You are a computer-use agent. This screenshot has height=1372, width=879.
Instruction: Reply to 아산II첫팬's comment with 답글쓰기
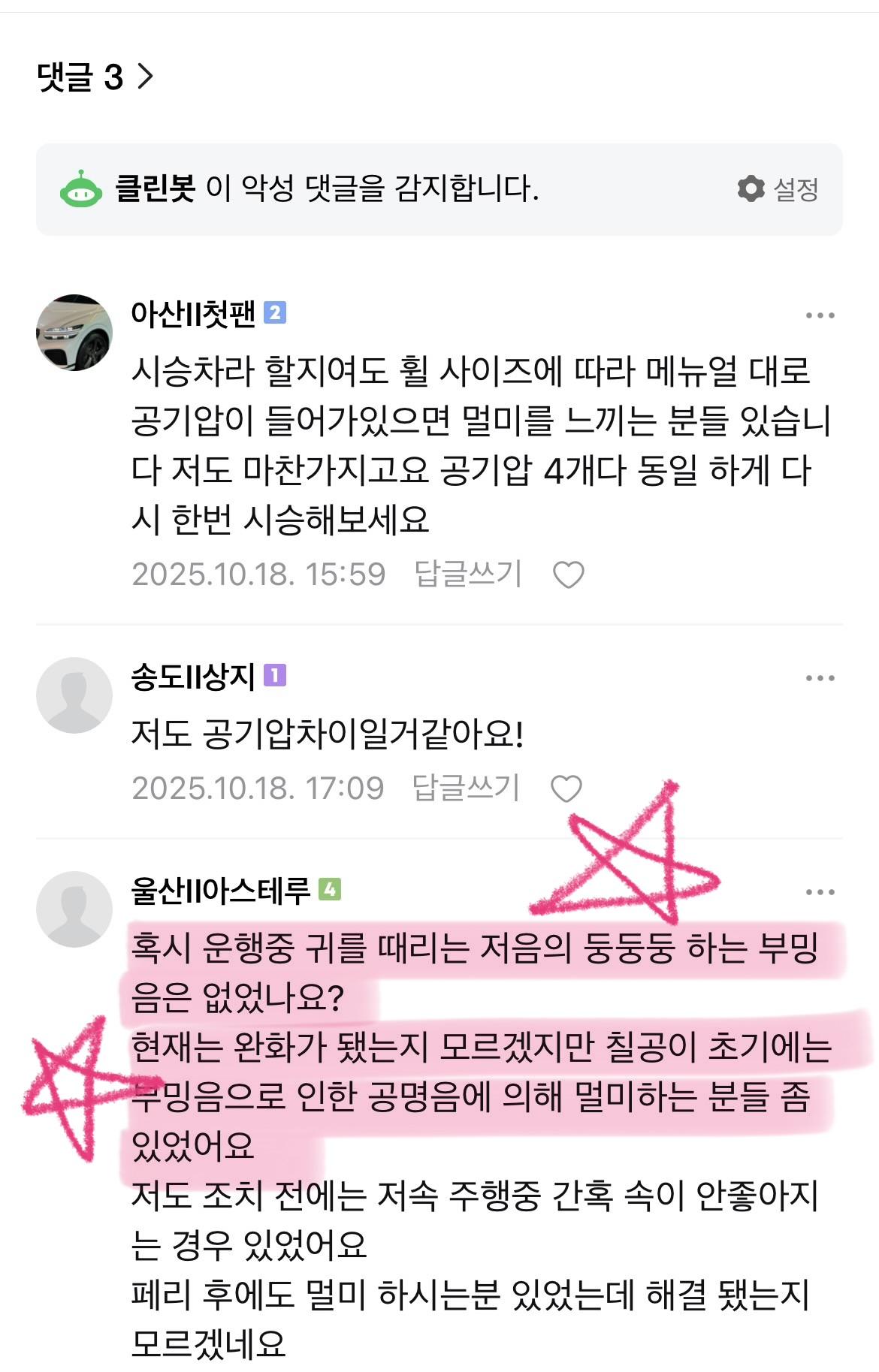tap(467, 574)
